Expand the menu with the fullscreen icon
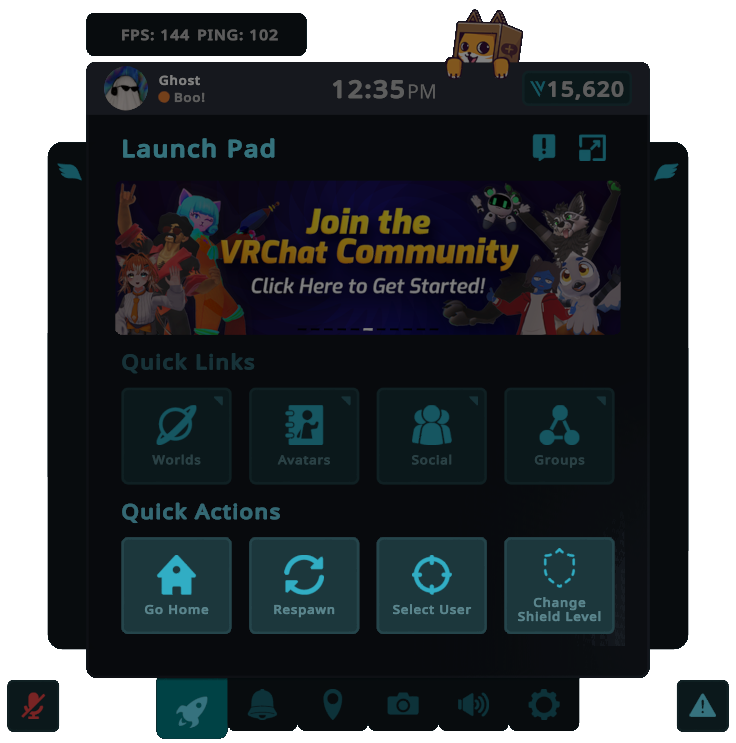Viewport: 736px width, 743px height. click(x=592, y=149)
